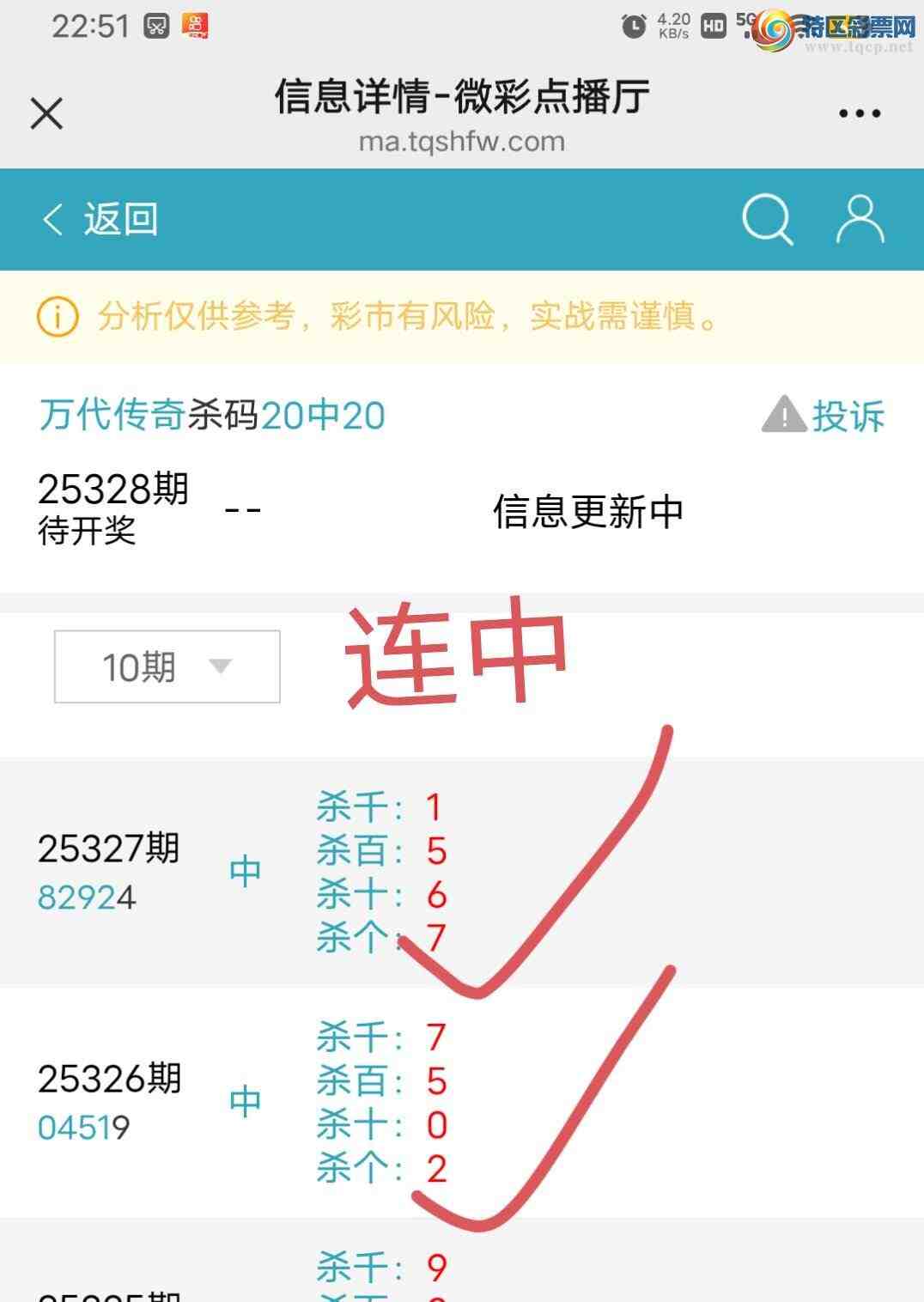Open the 10期 period dropdown
Screen dimensions: 924x1302
coord(166,665)
